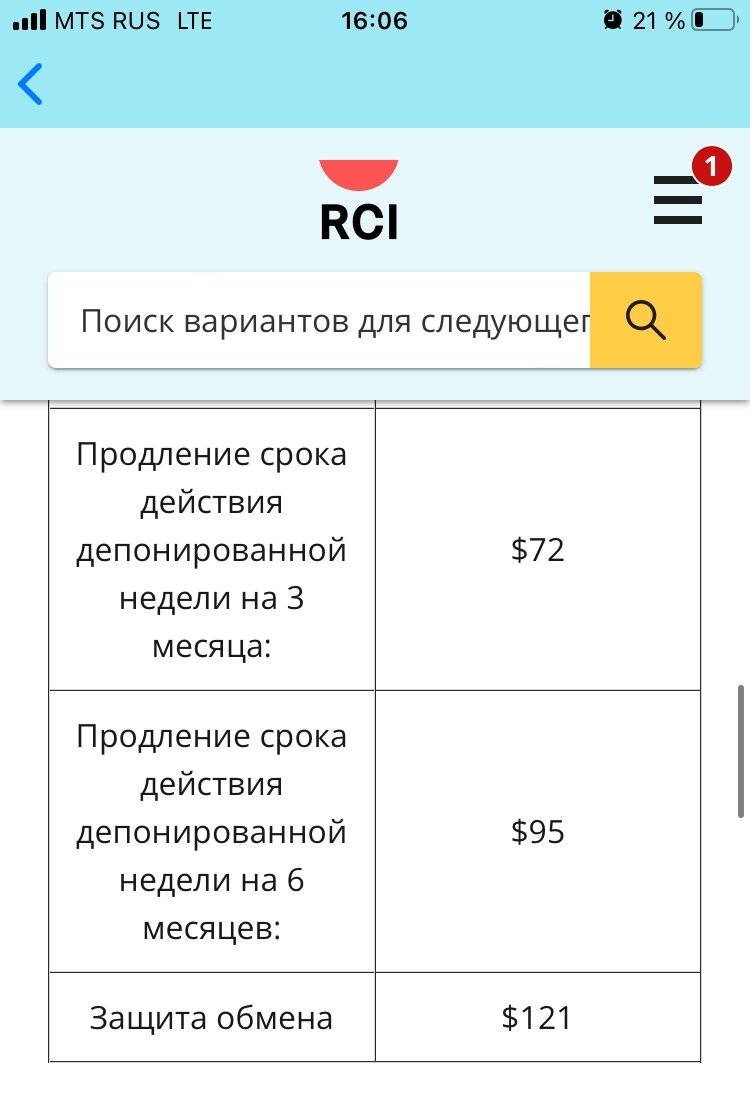Image resolution: width=750 pixels, height=1103 pixels.
Task: Tap the red half-circle logo graphic
Action: point(357,174)
